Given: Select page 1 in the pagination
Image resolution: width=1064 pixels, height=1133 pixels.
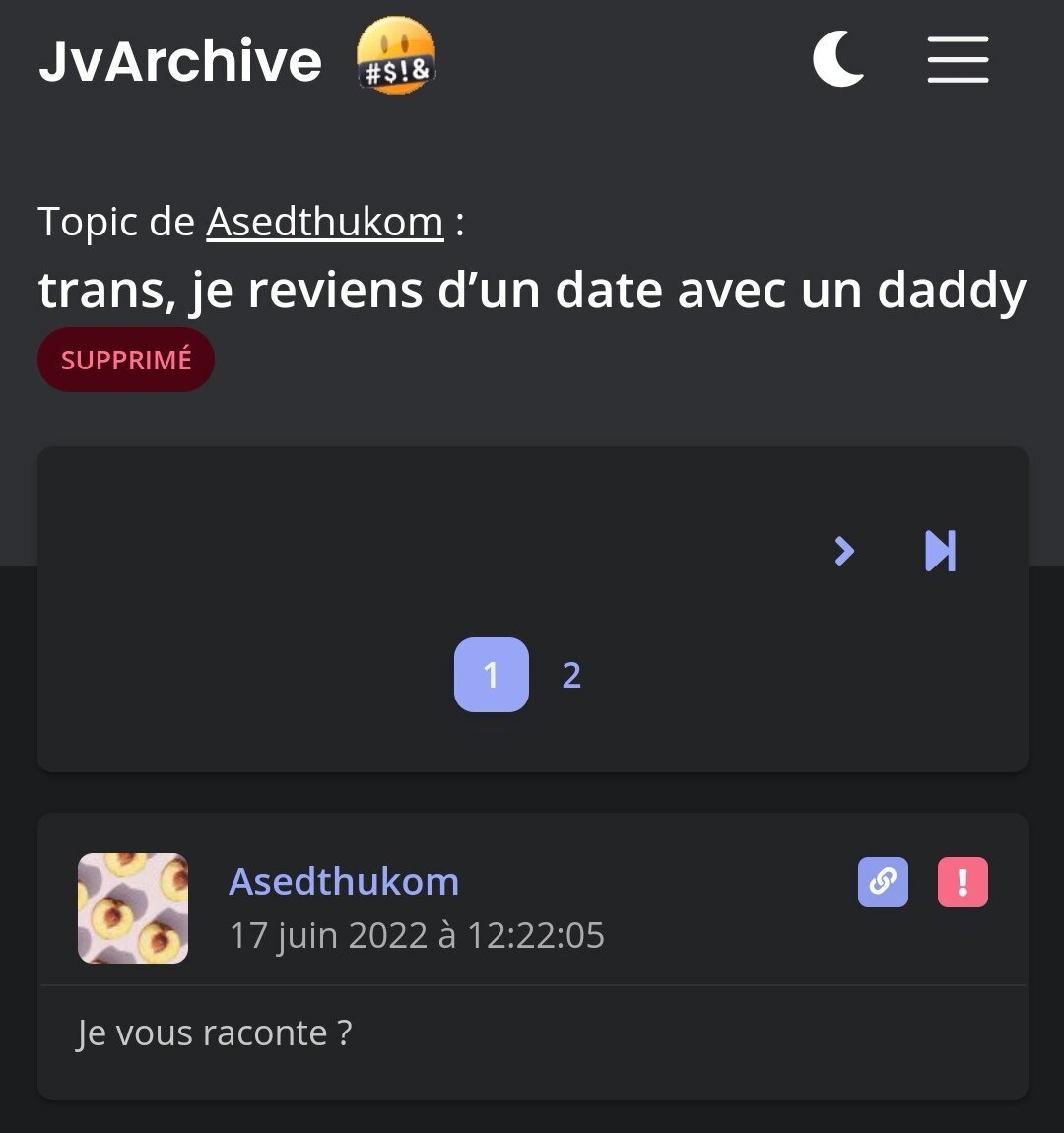Looking at the screenshot, I should (x=491, y=675).
